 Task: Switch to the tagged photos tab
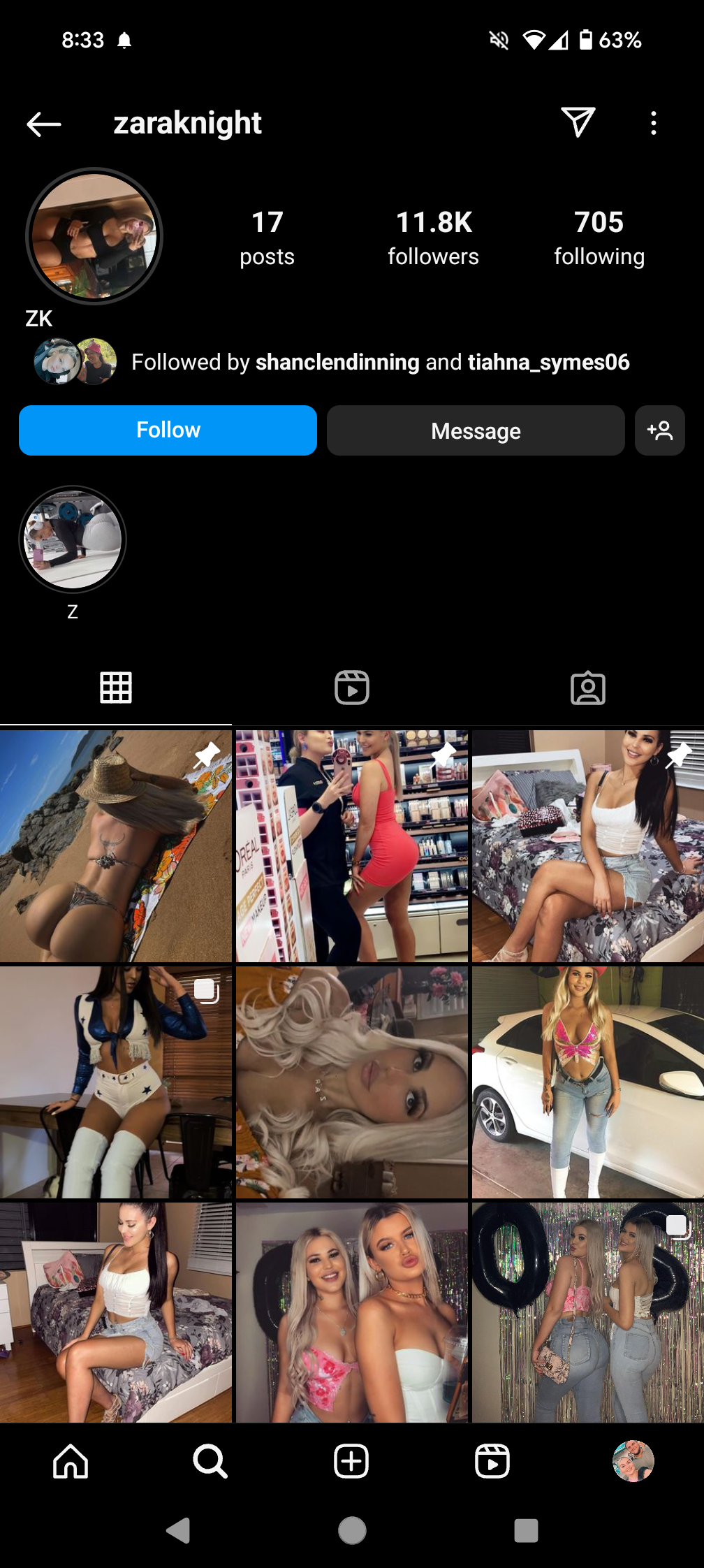588,688
